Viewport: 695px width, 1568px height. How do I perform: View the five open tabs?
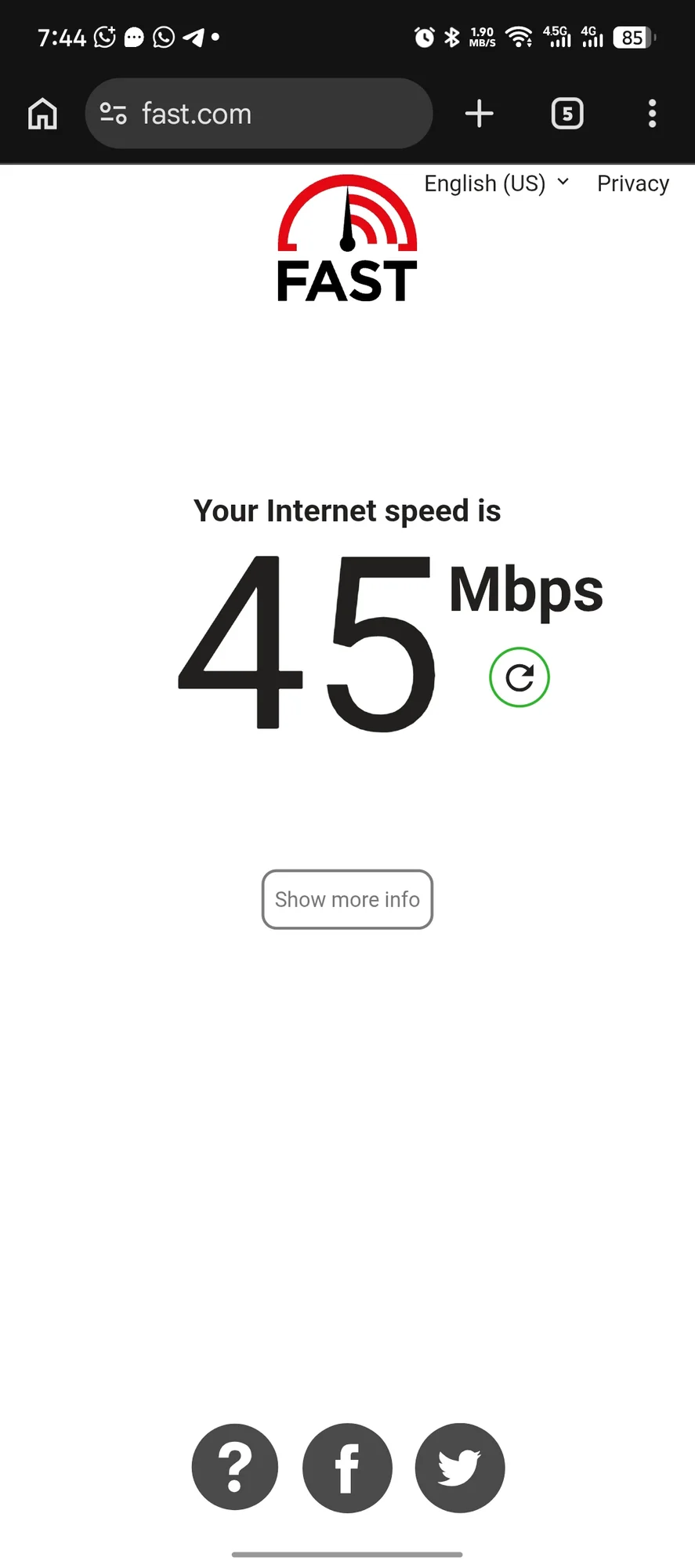click(567, 114)
